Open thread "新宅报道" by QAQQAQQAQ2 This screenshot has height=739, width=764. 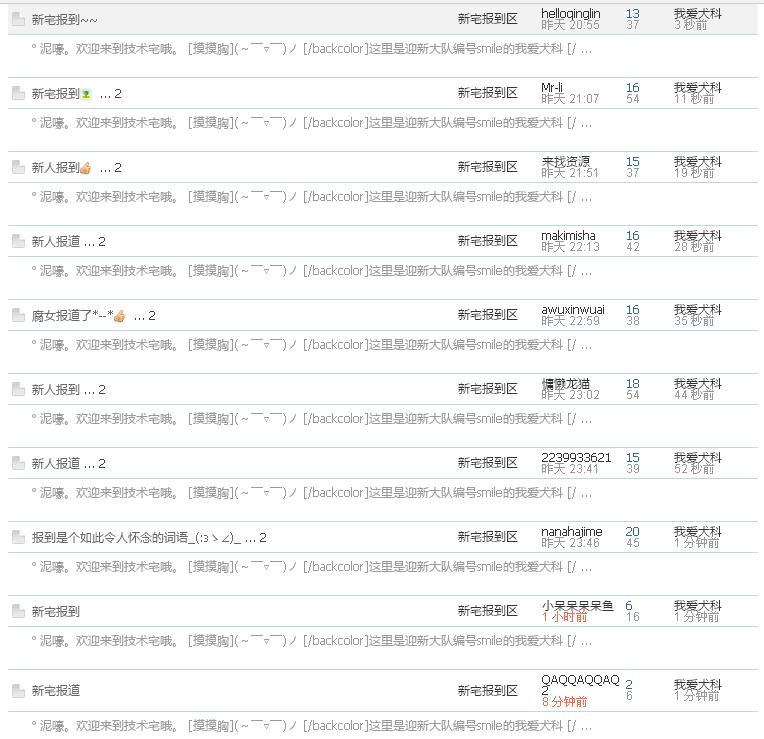[x=56, y=691]
